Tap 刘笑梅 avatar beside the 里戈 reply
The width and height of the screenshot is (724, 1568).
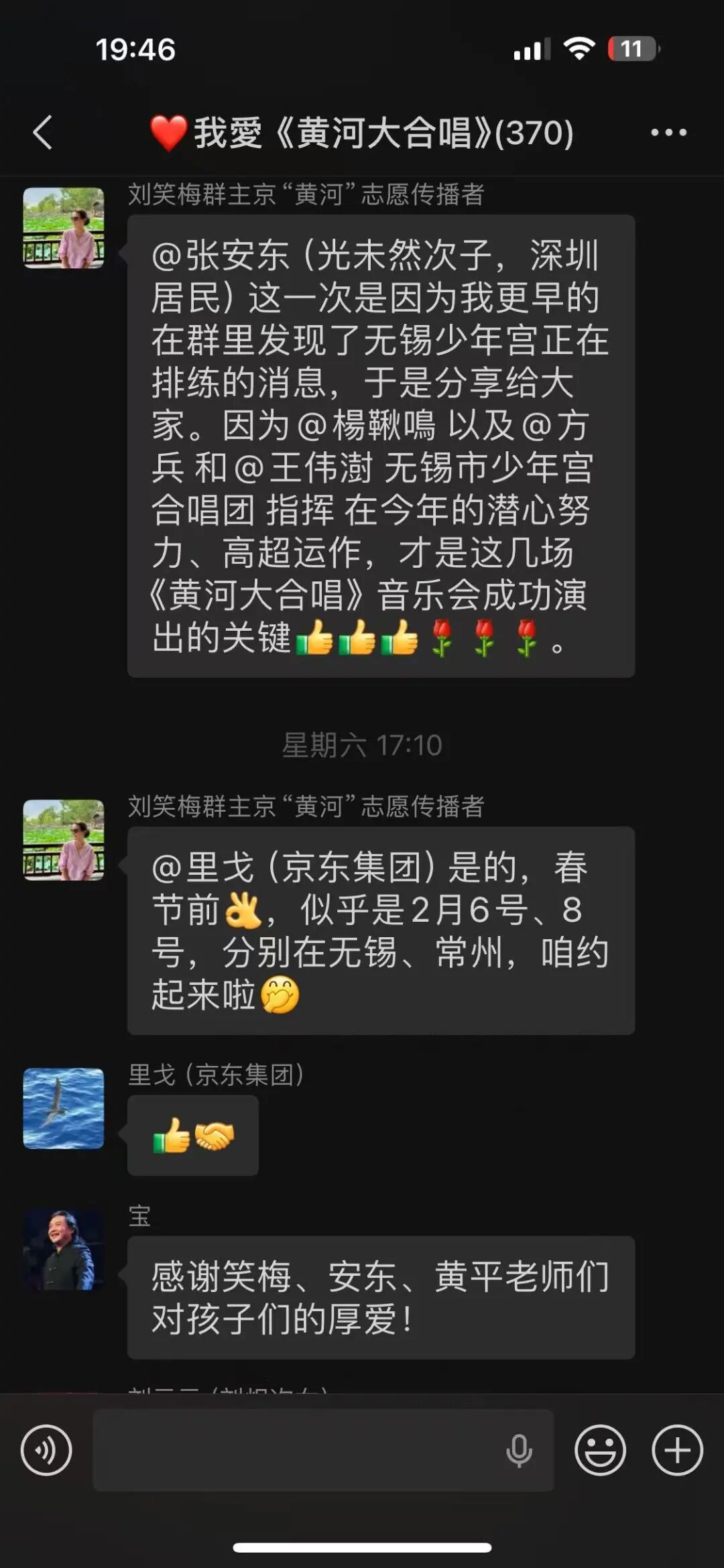click(x=64, y=840)
